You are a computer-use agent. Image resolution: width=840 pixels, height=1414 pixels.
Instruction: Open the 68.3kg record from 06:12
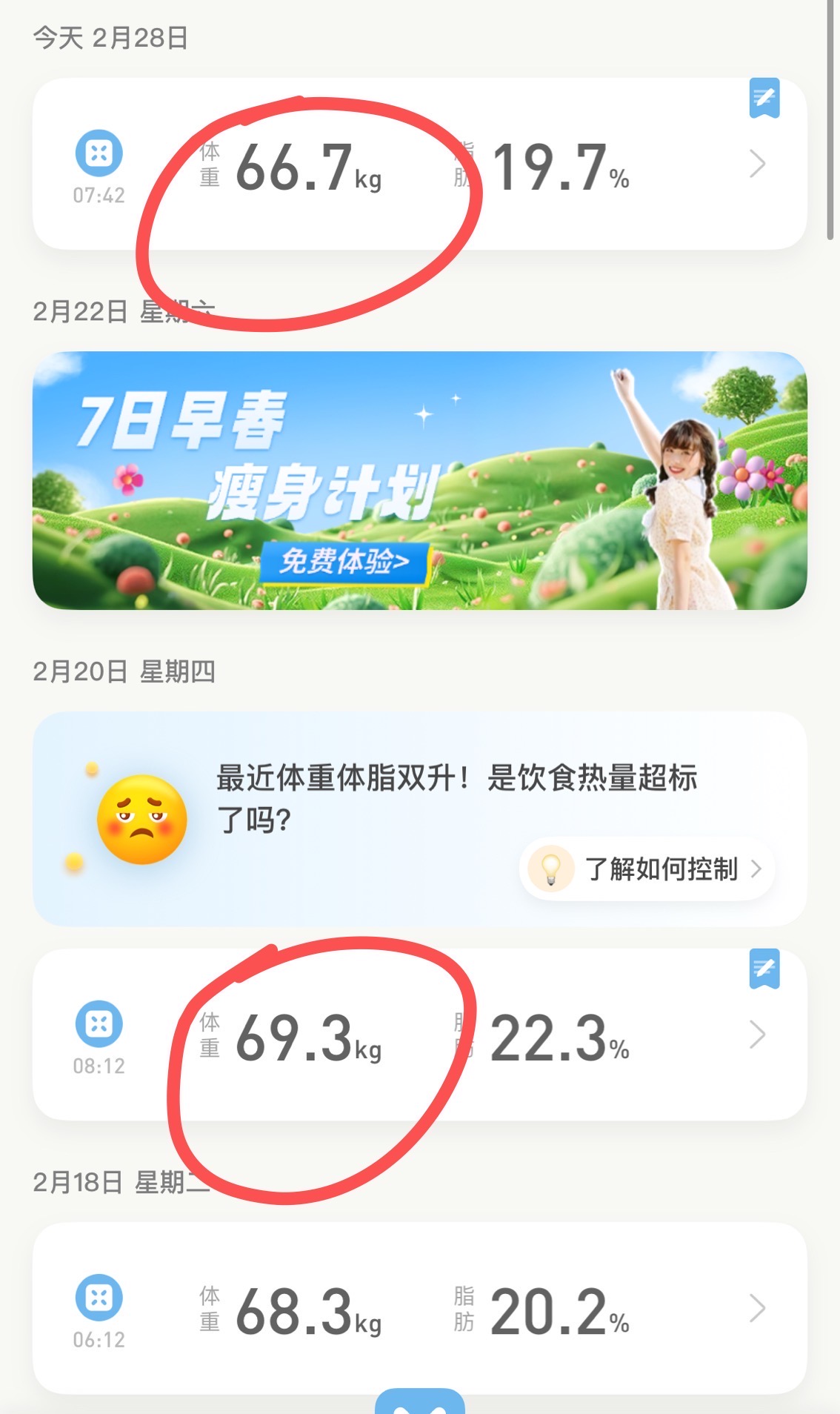419,1309
